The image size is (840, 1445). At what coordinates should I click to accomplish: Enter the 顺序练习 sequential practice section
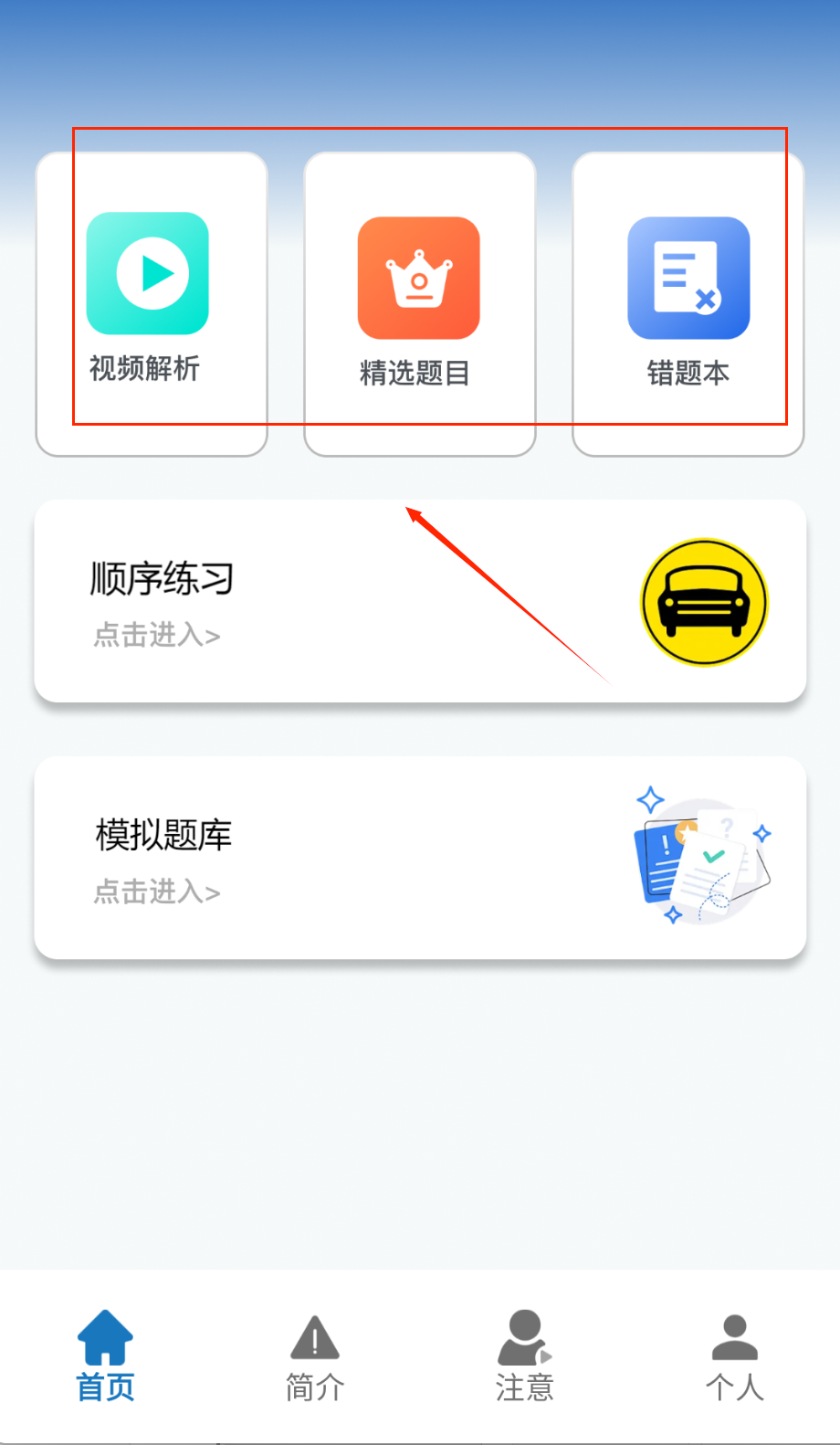420,601
